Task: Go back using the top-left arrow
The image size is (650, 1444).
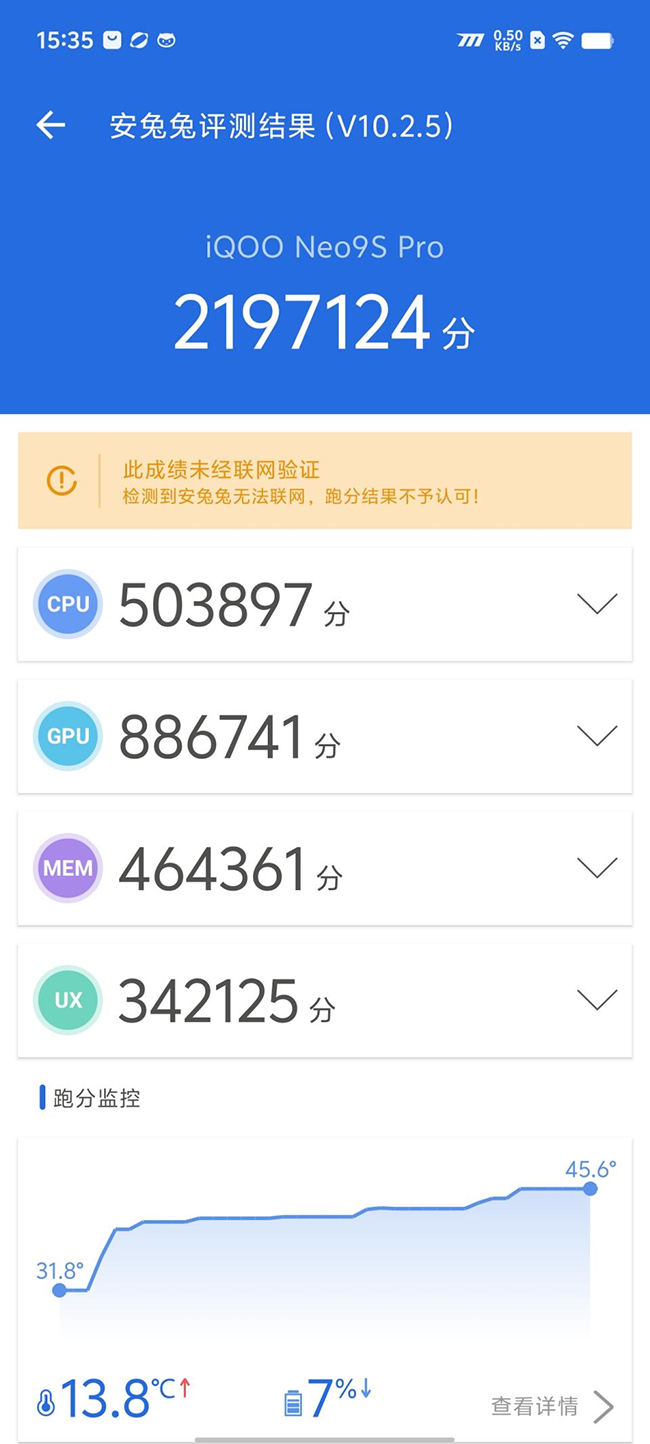Action: pos(50,125)
